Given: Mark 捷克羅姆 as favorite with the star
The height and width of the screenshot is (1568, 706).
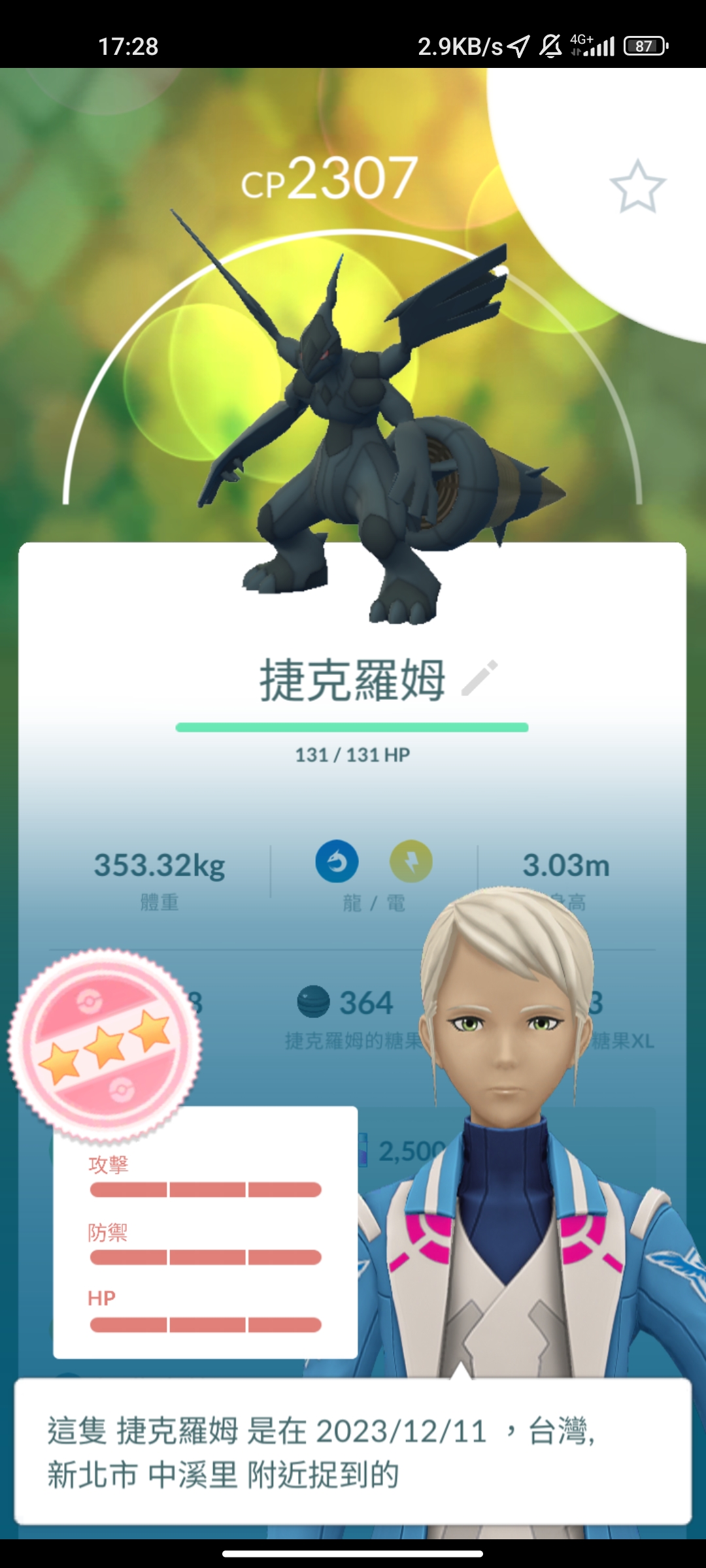Looking at the screenshot, I should 637,187.
